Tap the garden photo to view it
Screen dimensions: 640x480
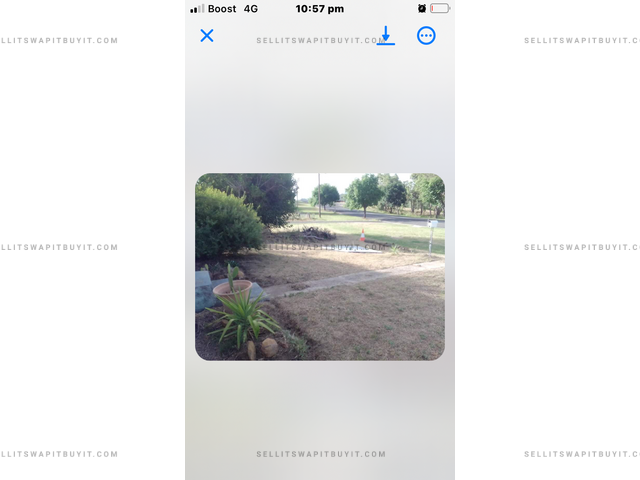click(320, 267)
